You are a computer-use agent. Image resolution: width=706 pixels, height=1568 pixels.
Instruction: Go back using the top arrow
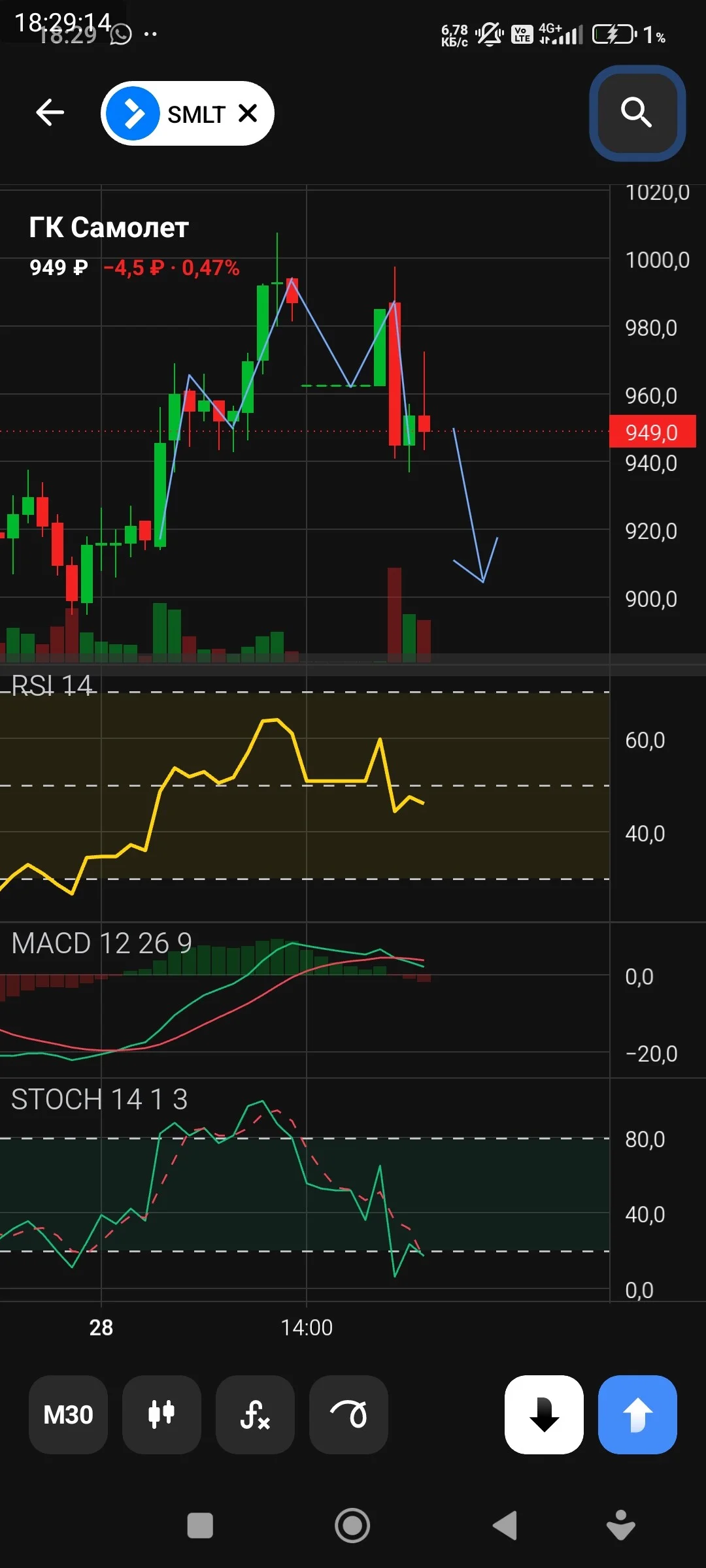(x=50, y=113)
